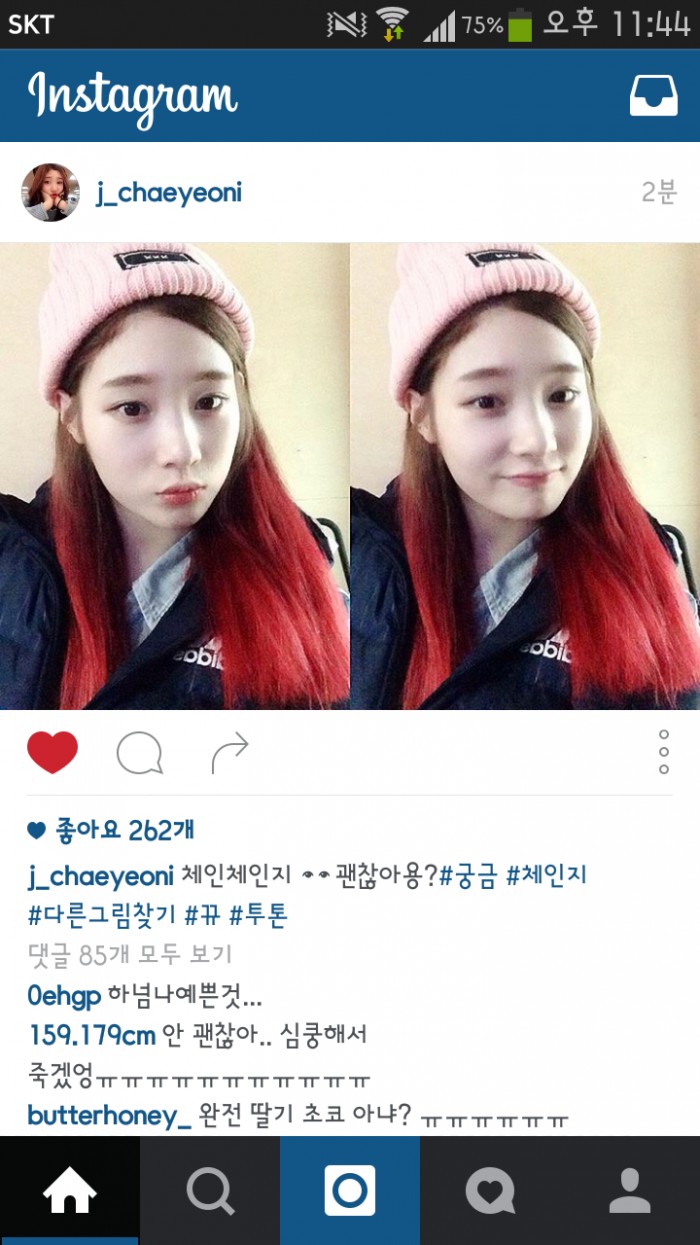Image resolution: width=700 pixels, height=1245 pixels.
Task: Visit commenter 159.179cm's profile
Action: (91, 1034)
